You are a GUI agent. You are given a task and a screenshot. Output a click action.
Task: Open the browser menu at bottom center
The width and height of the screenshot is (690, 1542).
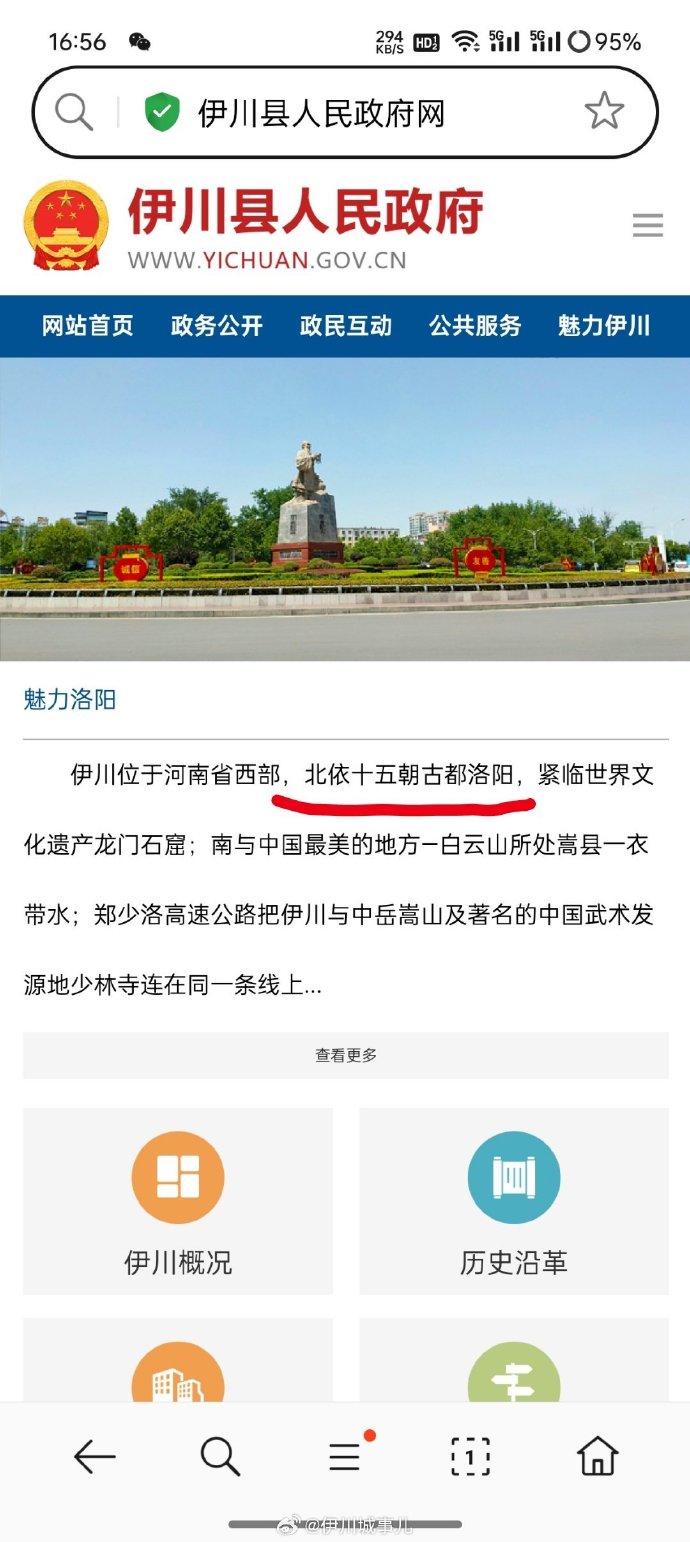pos(346,1455)
